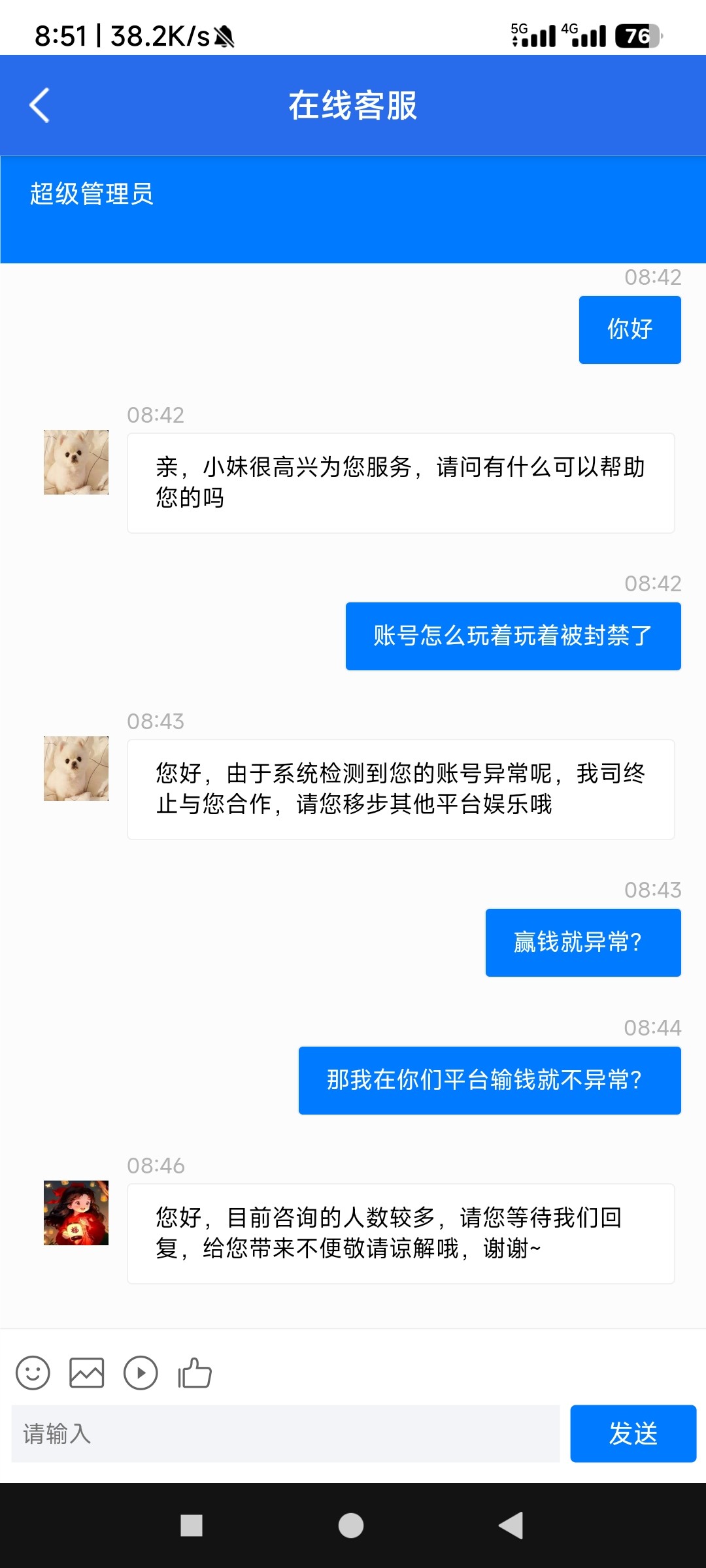Viewport: 706px width, 1568px height.
Task: Select the 在线客服 title bar
Action: click(x=353, y=105)
